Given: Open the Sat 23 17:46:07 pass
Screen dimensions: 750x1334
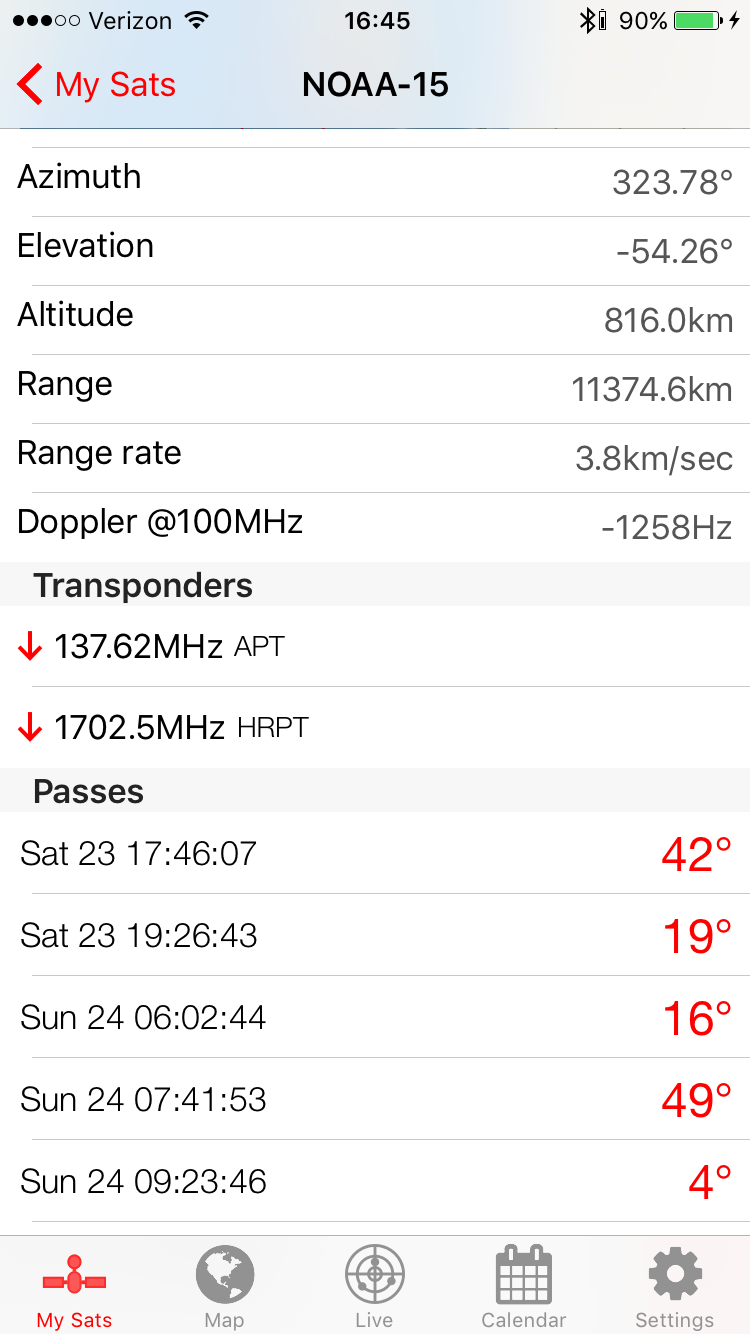Looking at the screenshot, I should point(375,853).
